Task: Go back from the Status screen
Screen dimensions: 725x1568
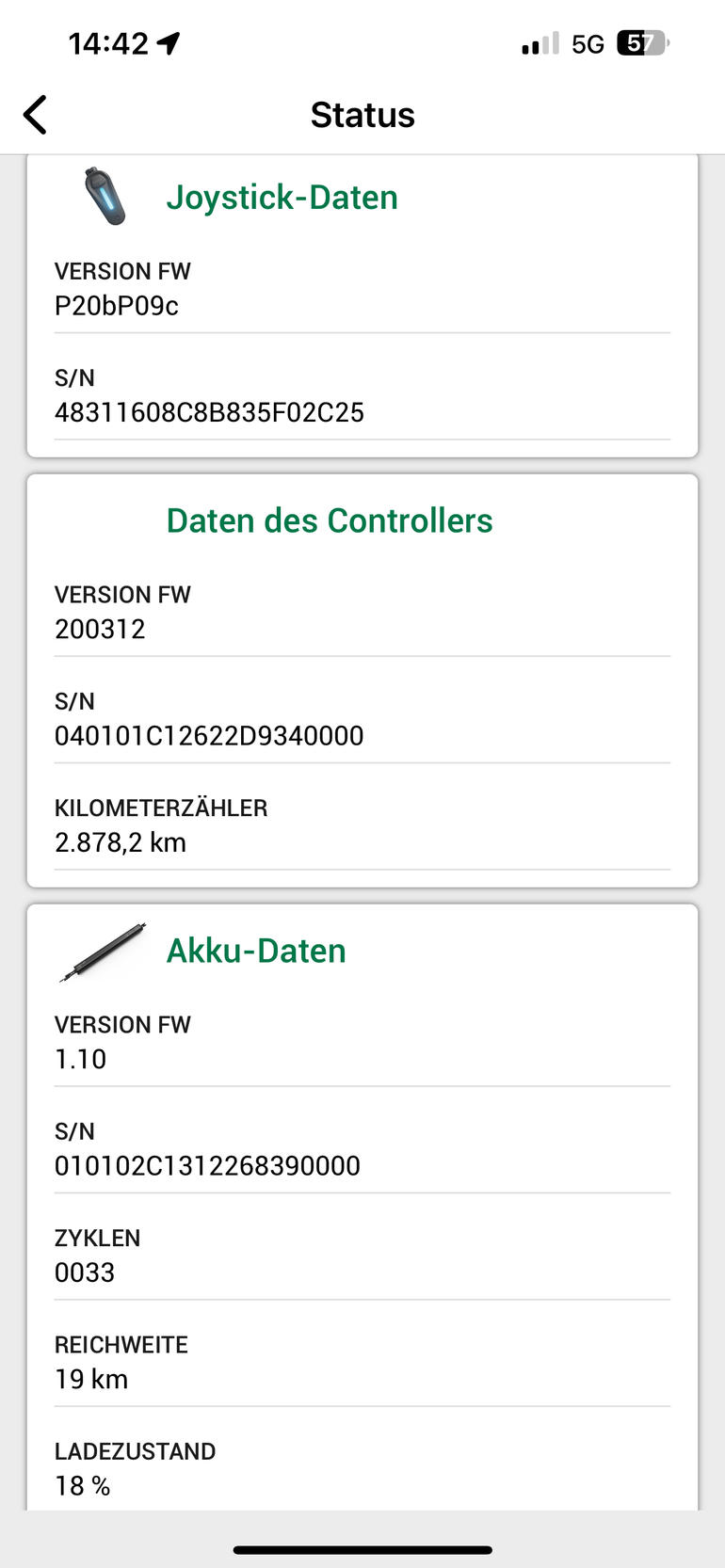Action: click(36, 115)
